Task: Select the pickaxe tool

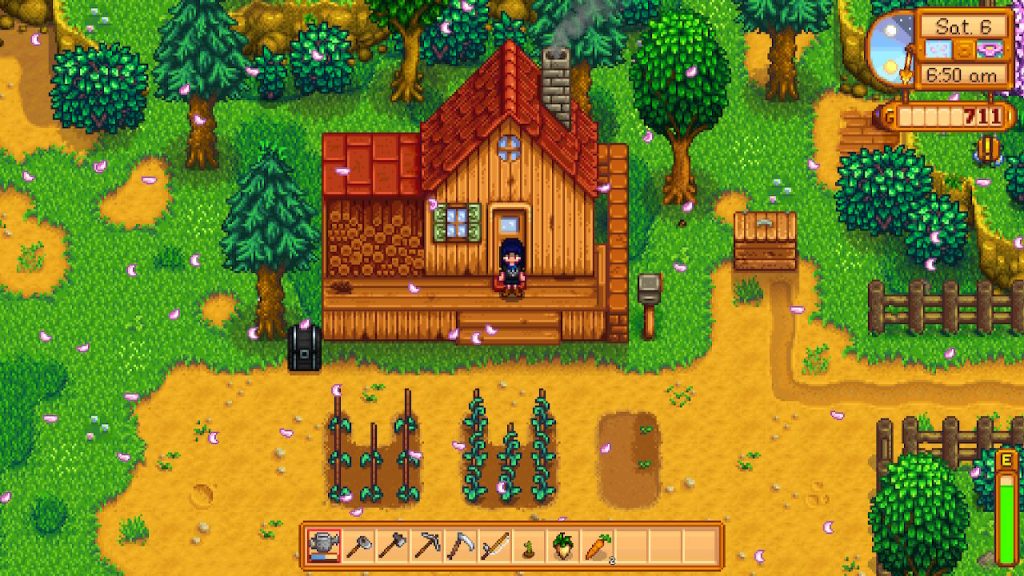Action: [x=426, y=546]
